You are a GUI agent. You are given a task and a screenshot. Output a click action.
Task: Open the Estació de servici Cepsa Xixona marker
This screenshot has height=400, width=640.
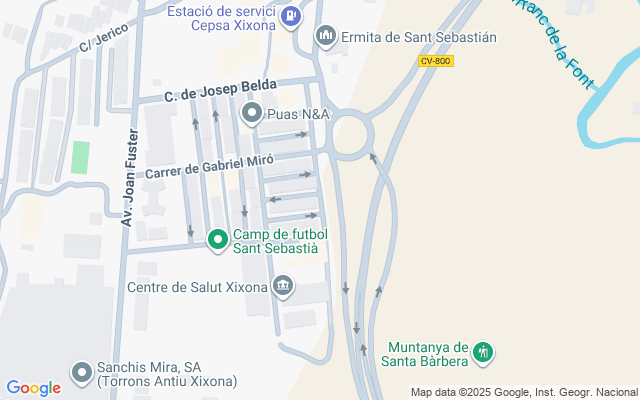pos(290,15)
